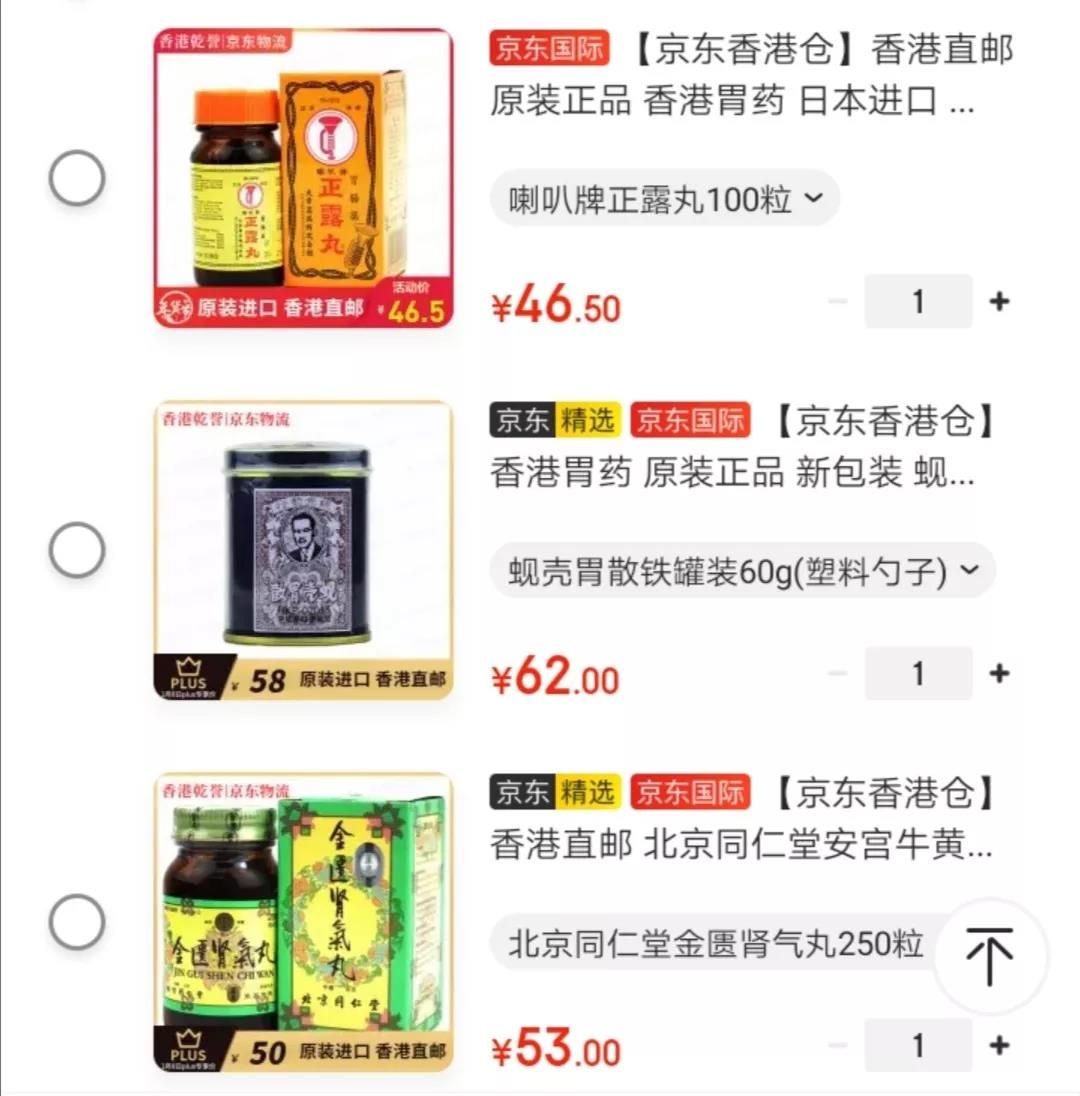This screenshot has width=1080, height=1096.
Task: Open the 香港胃药 新包装 product title
Action: 750,447
